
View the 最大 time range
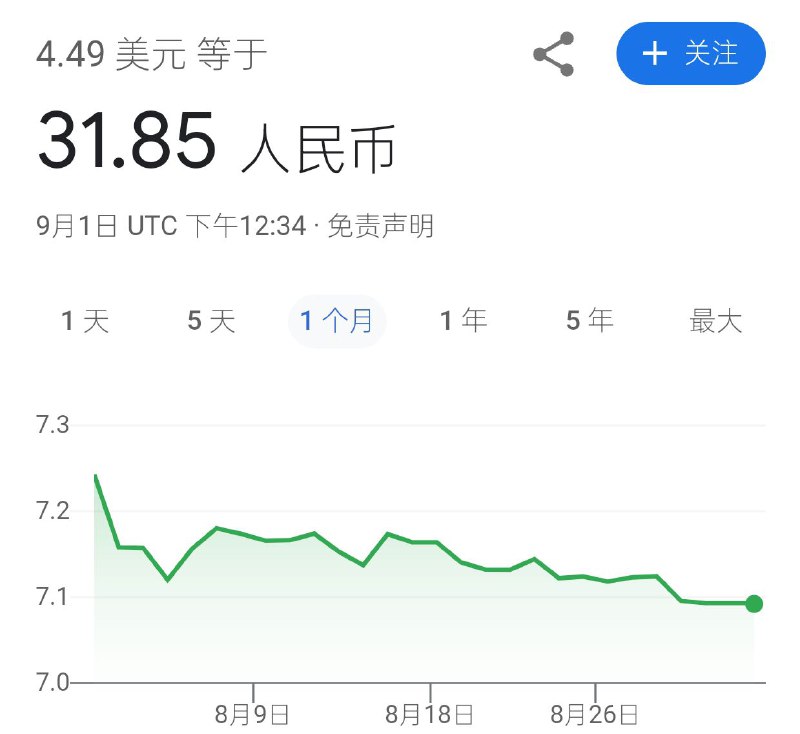716,321
